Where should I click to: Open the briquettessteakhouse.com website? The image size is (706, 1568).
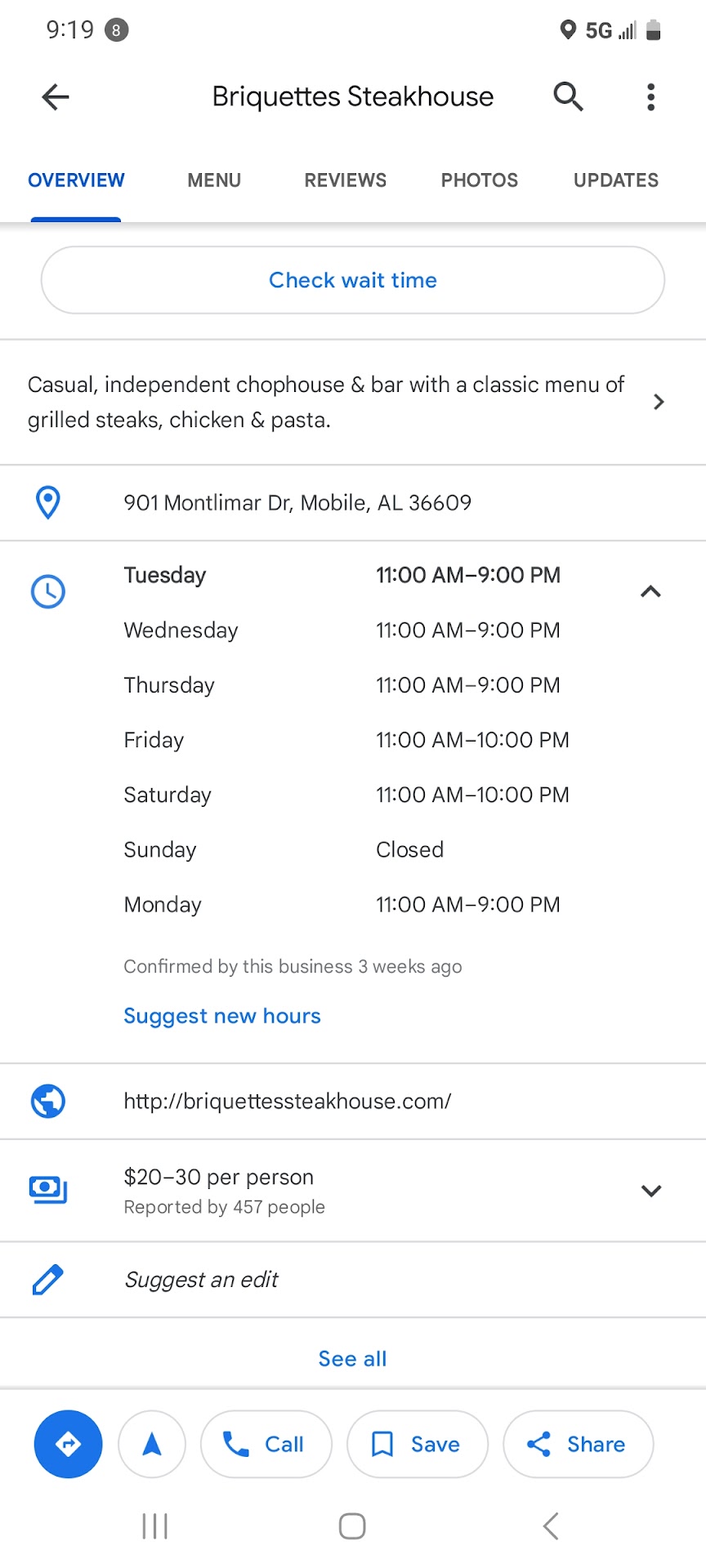pos(288,1102)
